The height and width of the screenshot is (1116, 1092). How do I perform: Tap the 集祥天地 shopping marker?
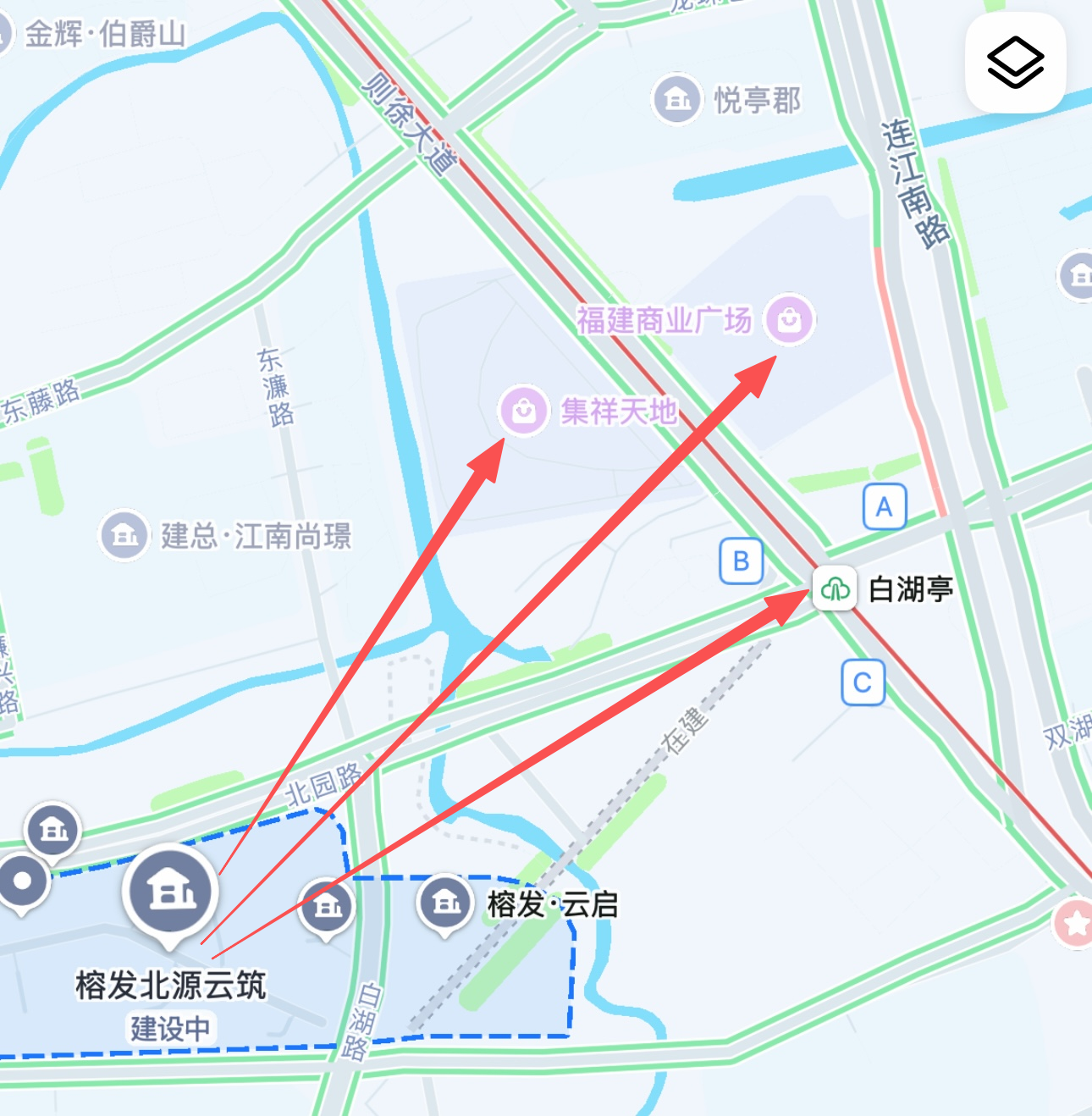pyautogui.click(x=524, y=411)
